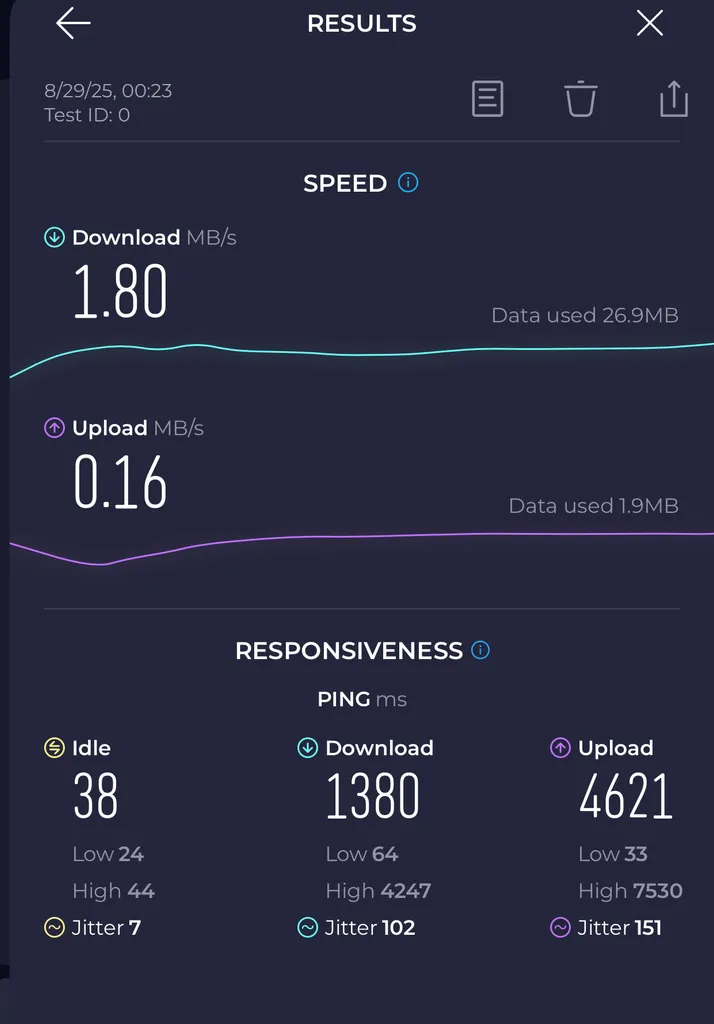Open the notes icon for this test
Image resolution: width=714 pixels, height=1024 pixels.
click(487, 99)
